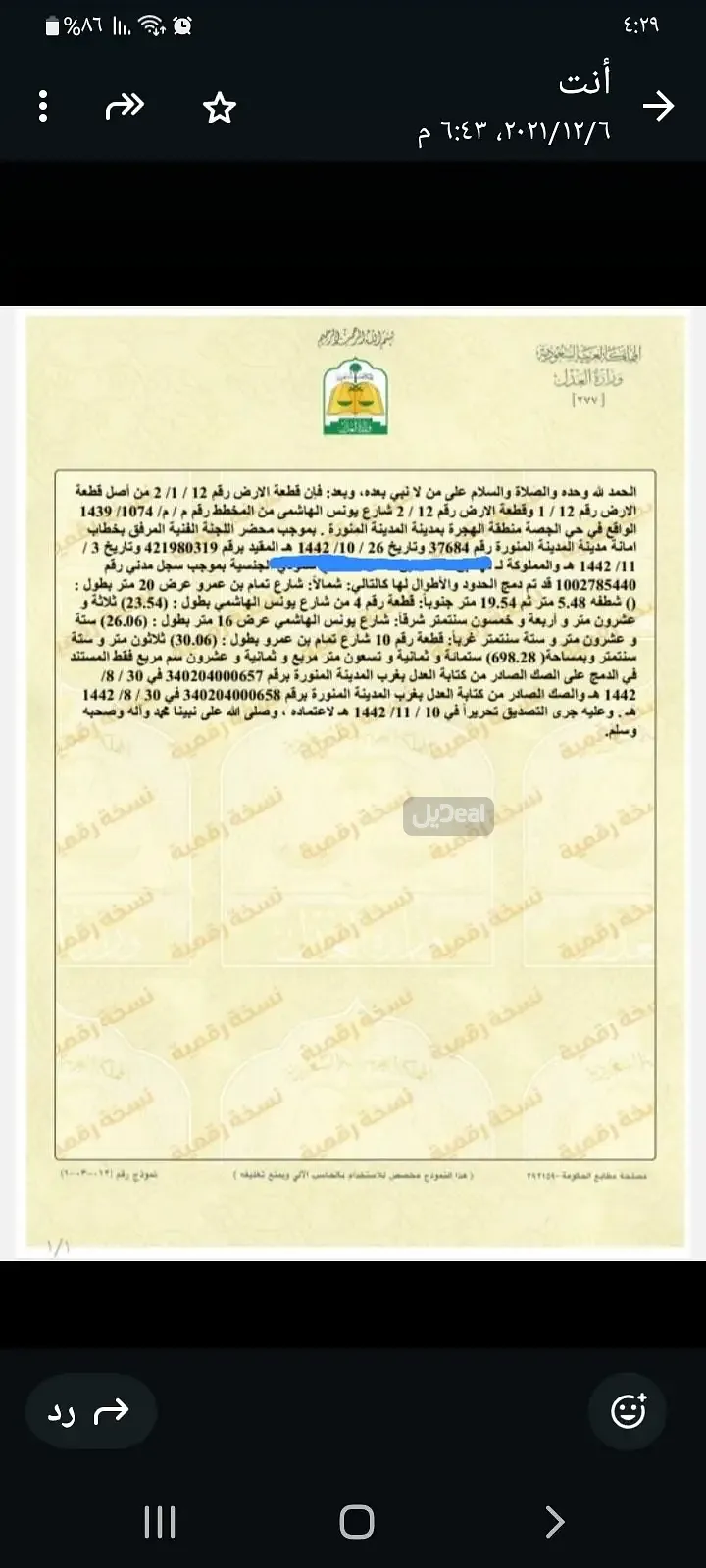Open recent apps from the navigation bar
706x1568 pixels.
(x=160, y=1521)
